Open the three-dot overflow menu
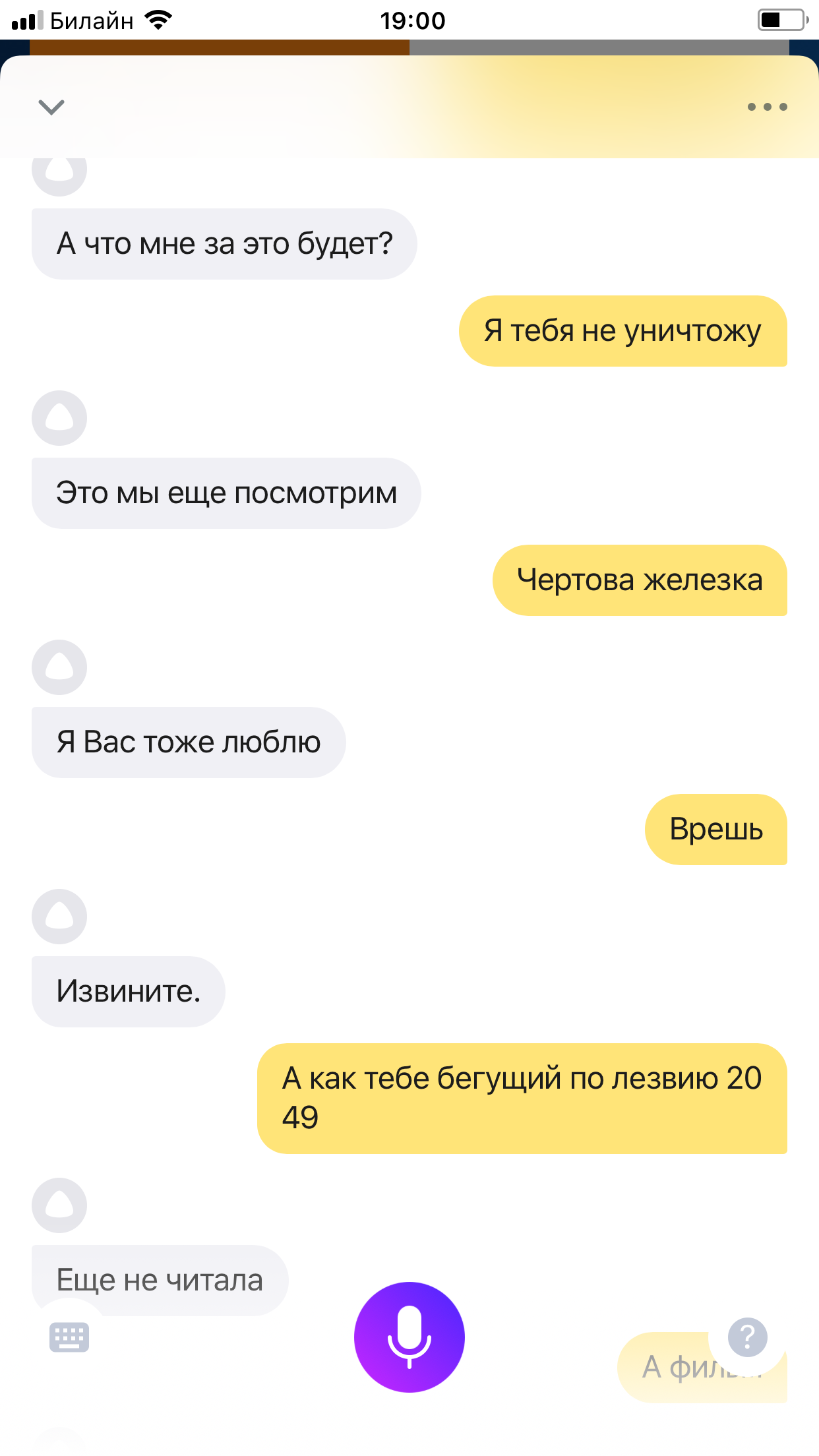819x1456 pixels. 767,107
